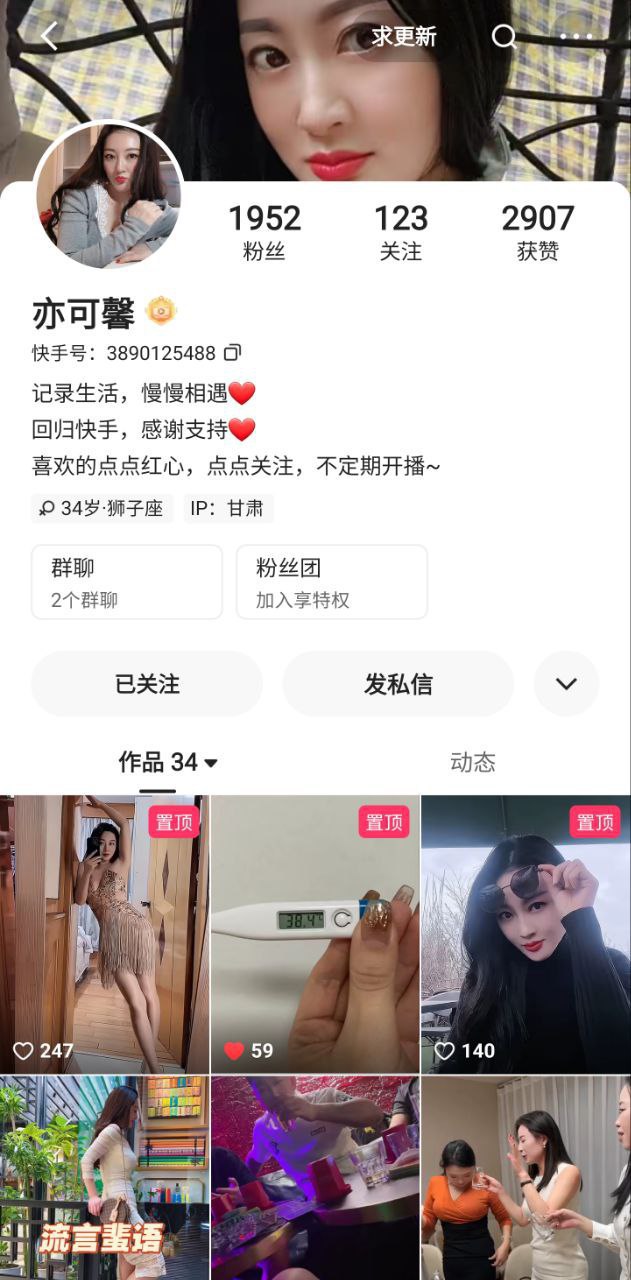The height and width of the screenshot is (1280, 631).
Task: Open the 流言蜚语 video
Action: [x=105, y=1178]
